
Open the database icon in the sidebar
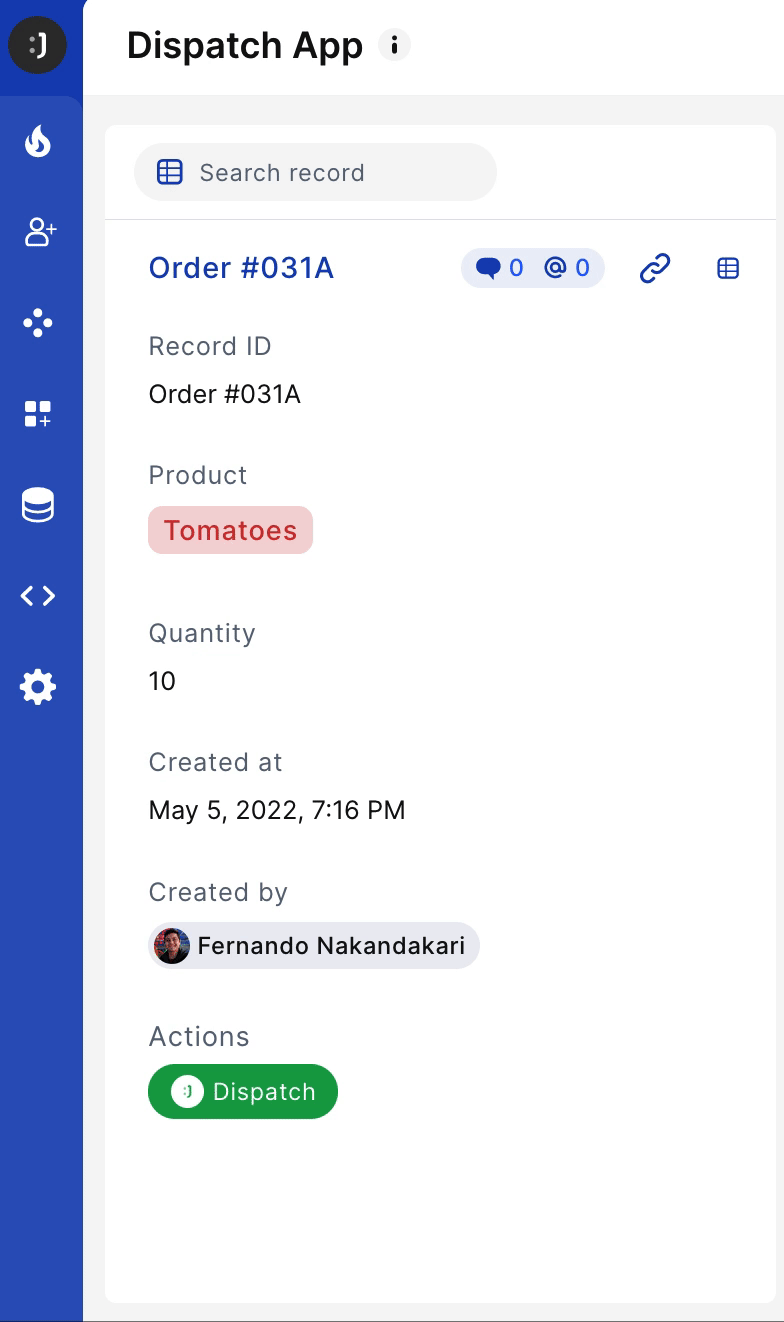[x=38, y=504]
